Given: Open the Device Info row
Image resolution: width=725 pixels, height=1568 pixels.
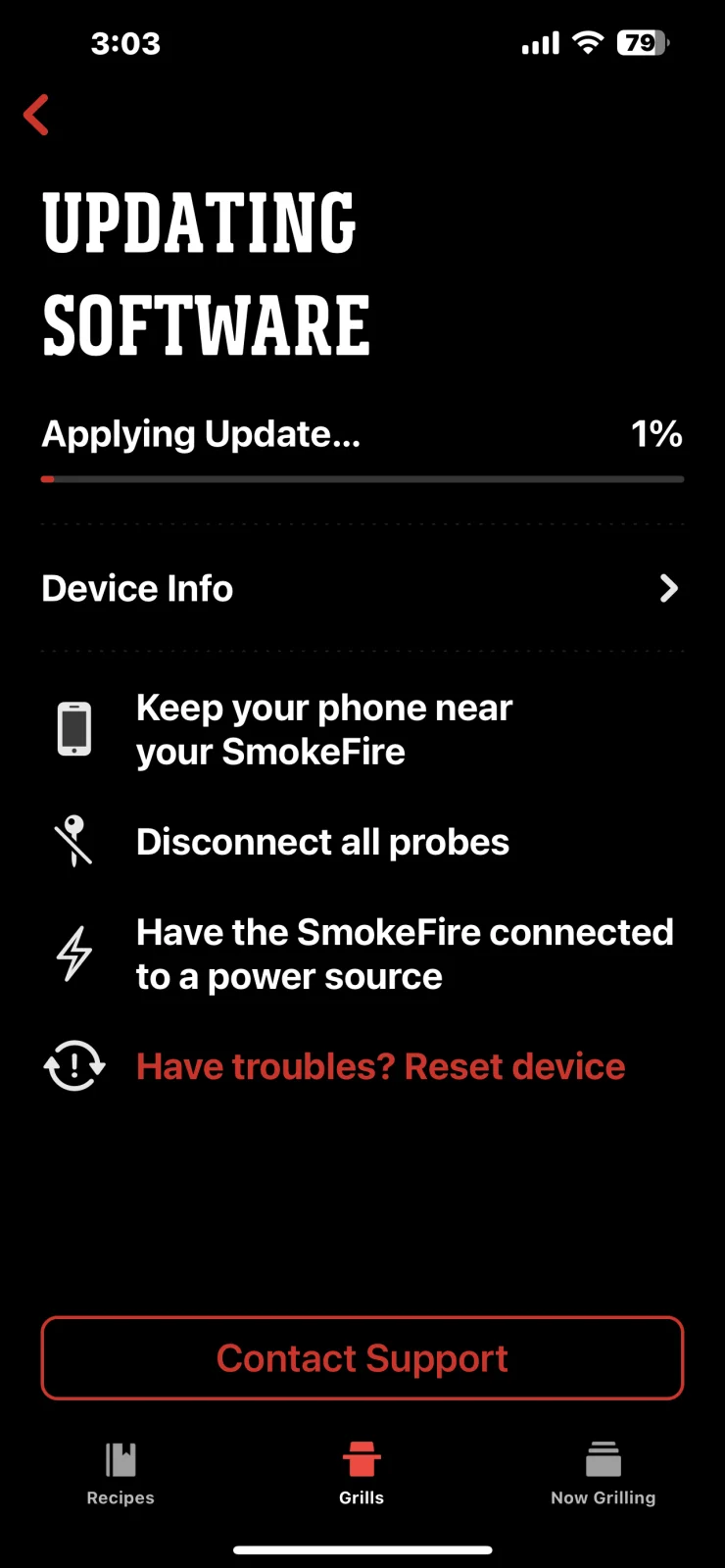Looking at the screenshot, I should tap(362, 588).
